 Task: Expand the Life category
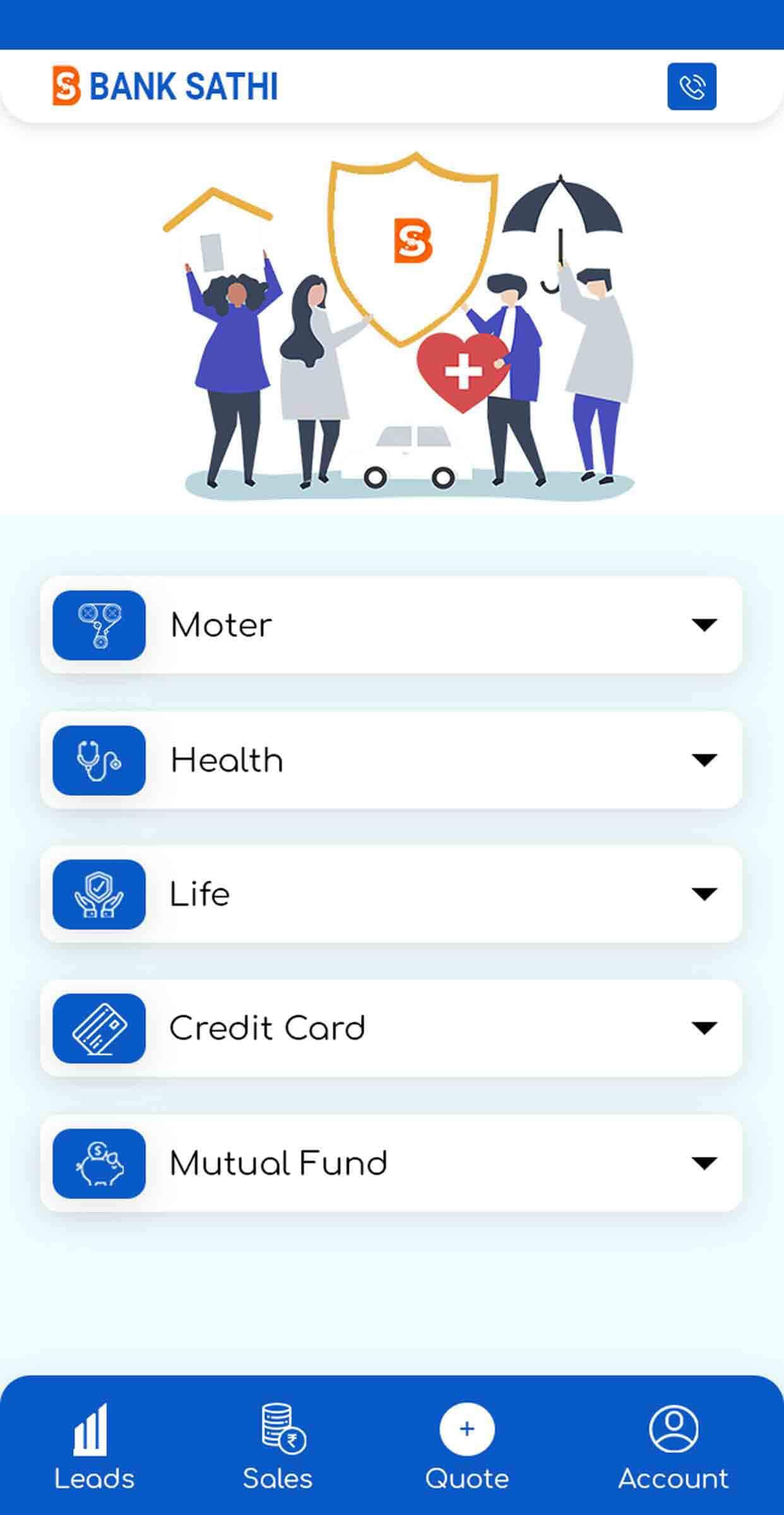click(704, 894)
